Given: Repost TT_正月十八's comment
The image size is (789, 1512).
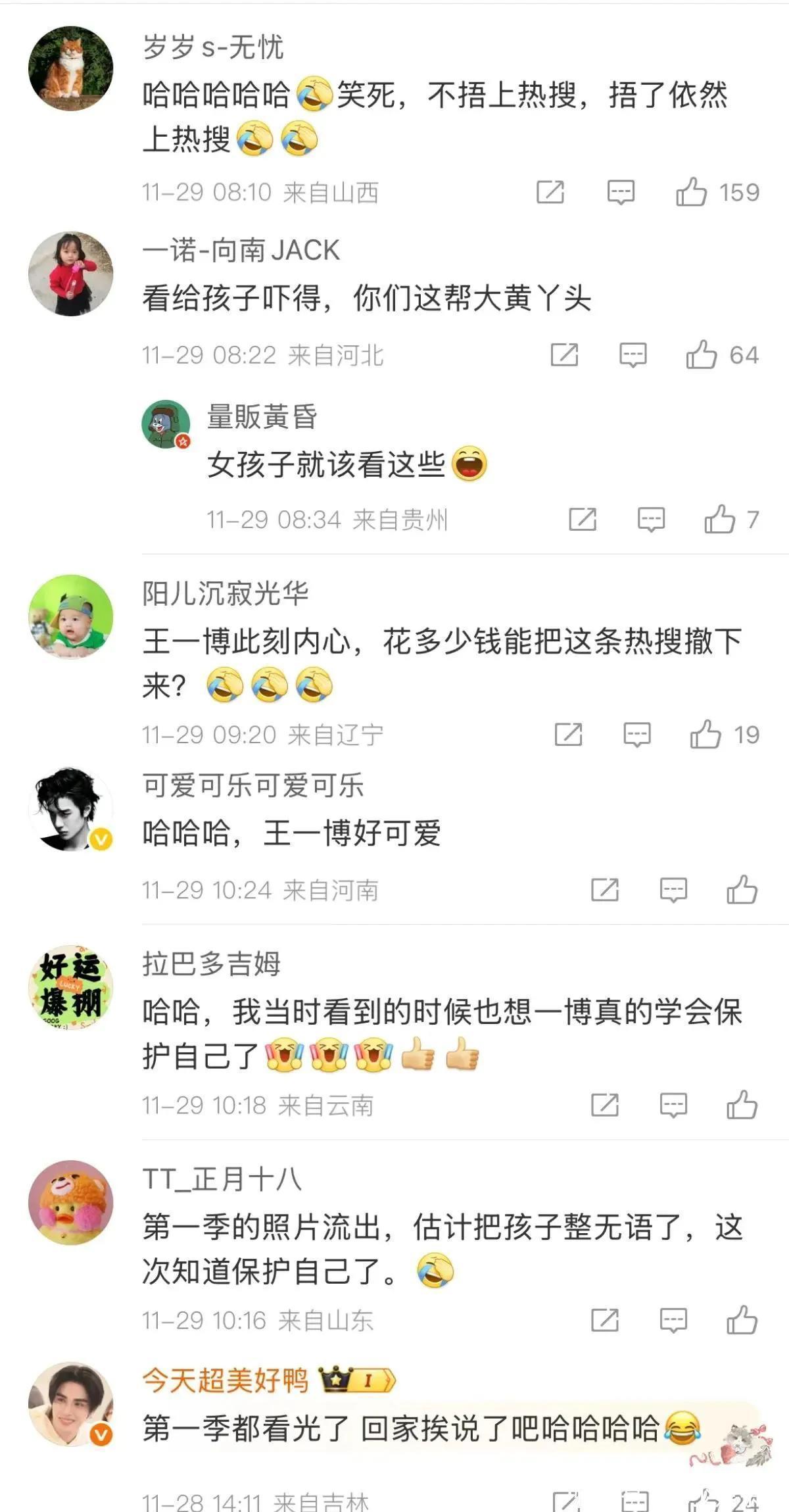Looking at the screenshot, I should [604, 1320].
